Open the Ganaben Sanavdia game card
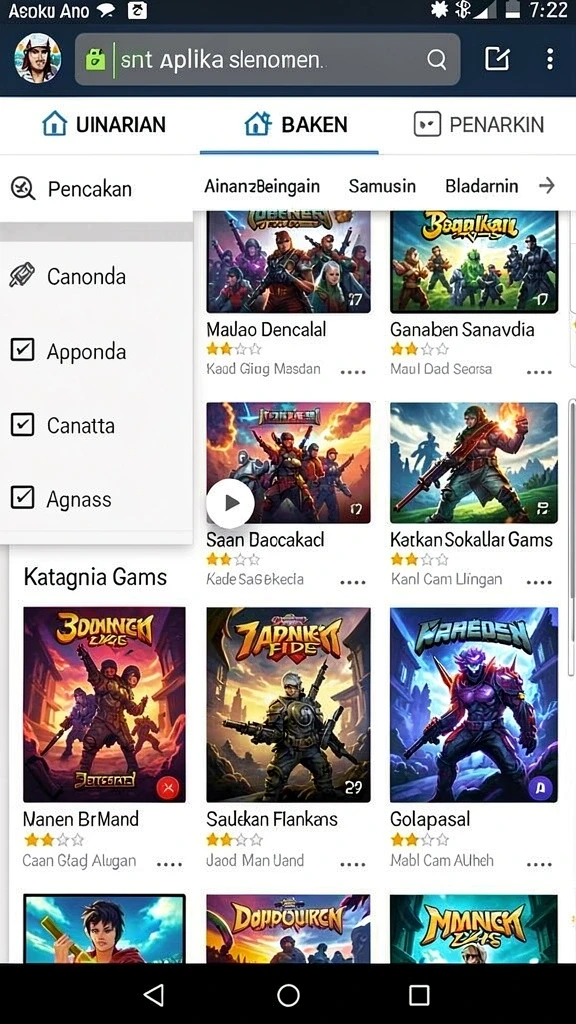The height and width of the screenshot is (1024, 576). coord(474,293)
